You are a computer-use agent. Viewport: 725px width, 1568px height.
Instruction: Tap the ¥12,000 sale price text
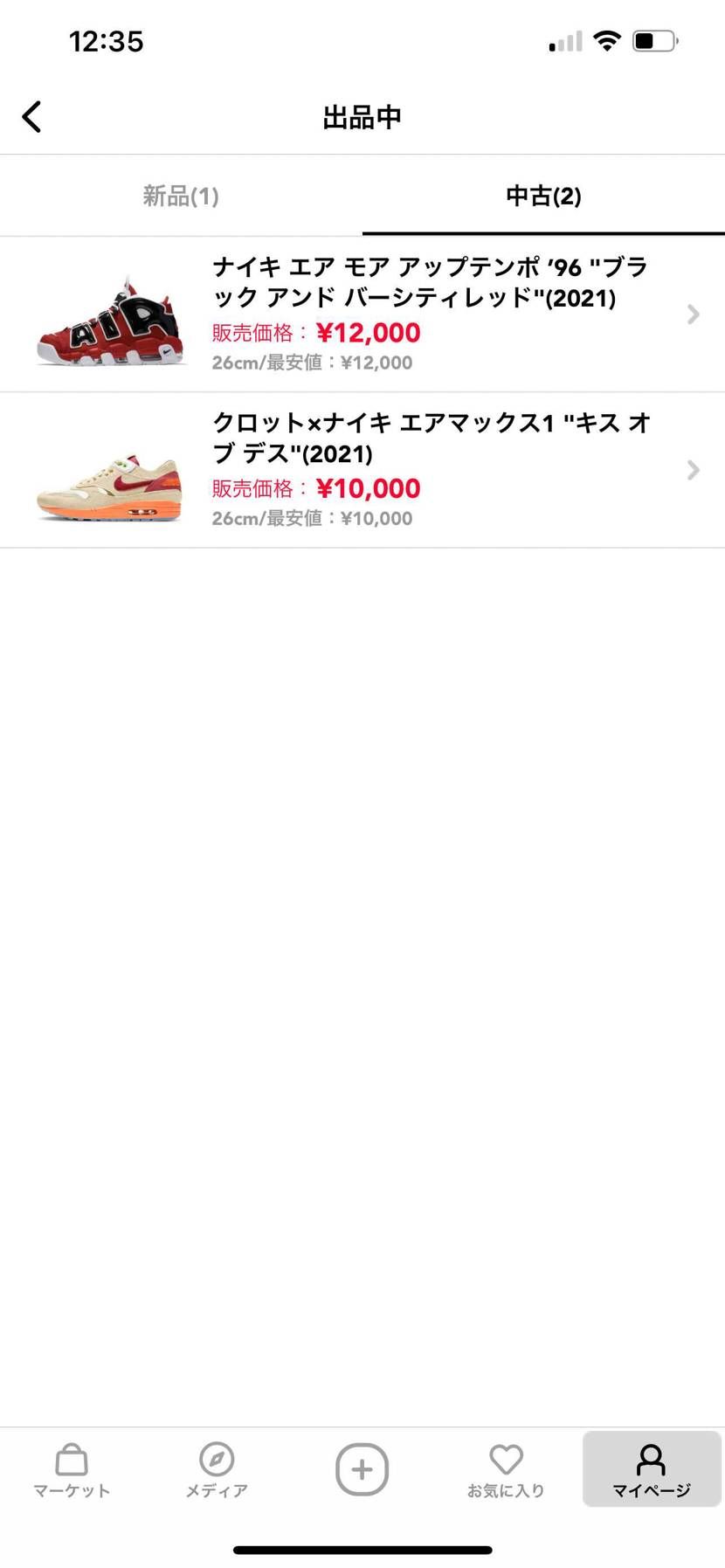point(367,332)
